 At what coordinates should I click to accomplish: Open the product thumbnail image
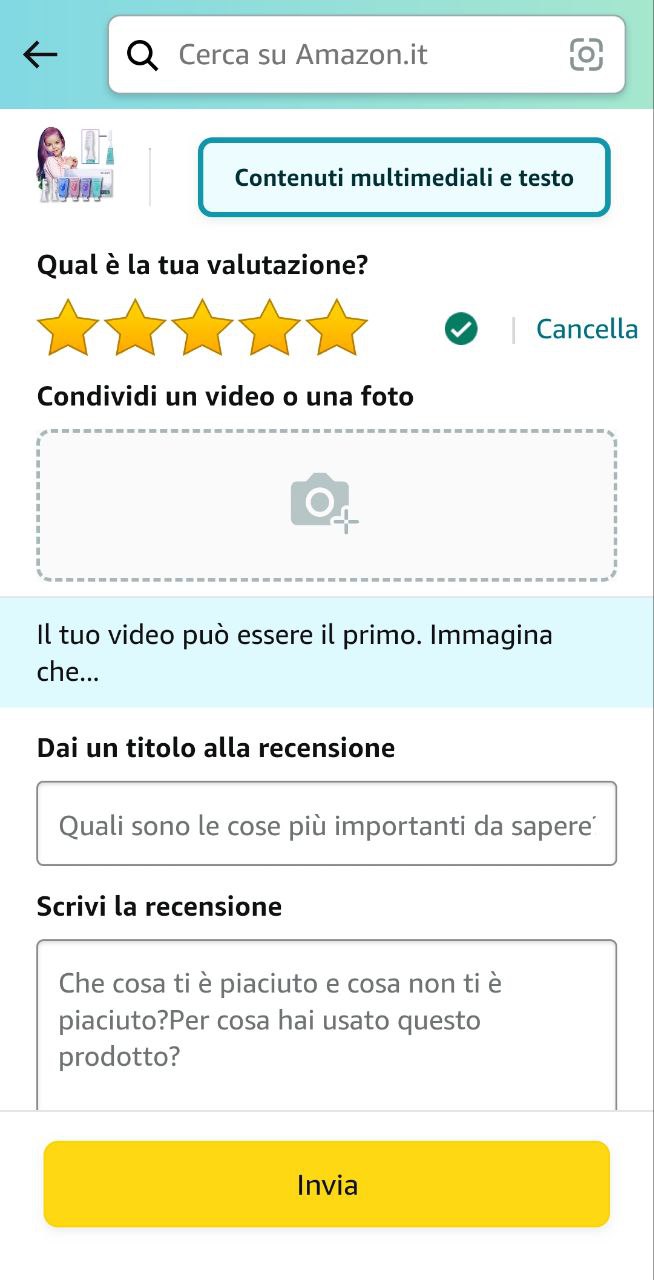point(76,166)
